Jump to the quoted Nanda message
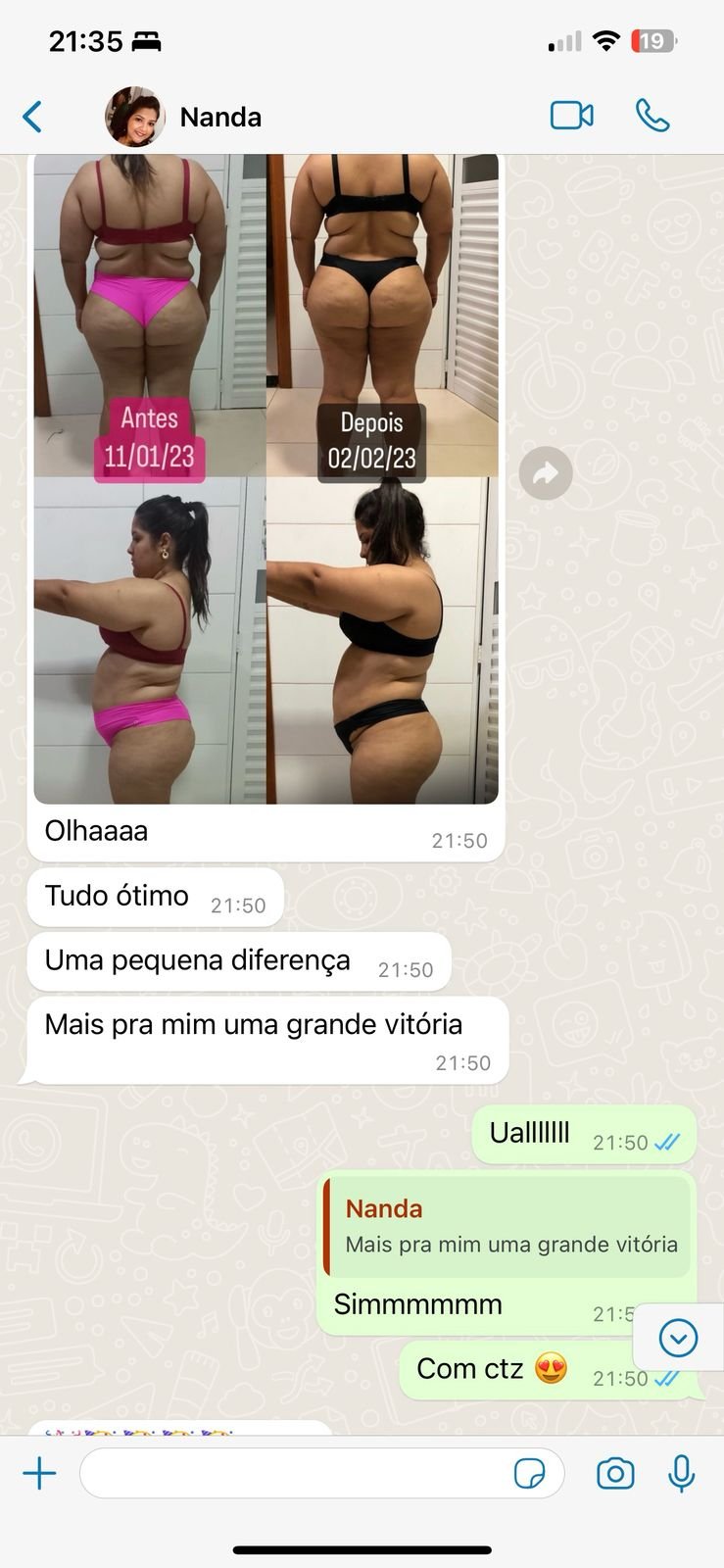 pyautogui.click(x=509, y=1227)
